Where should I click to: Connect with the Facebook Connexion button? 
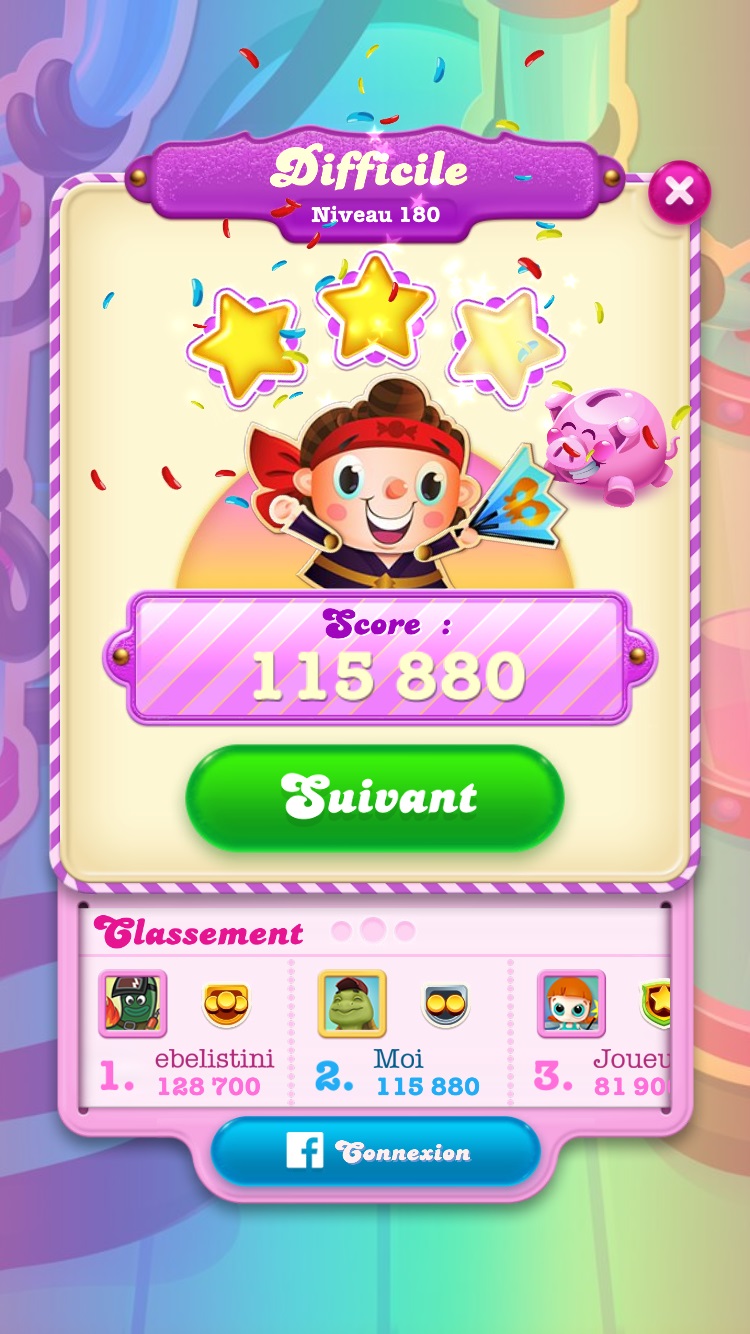click(375, 1152)
